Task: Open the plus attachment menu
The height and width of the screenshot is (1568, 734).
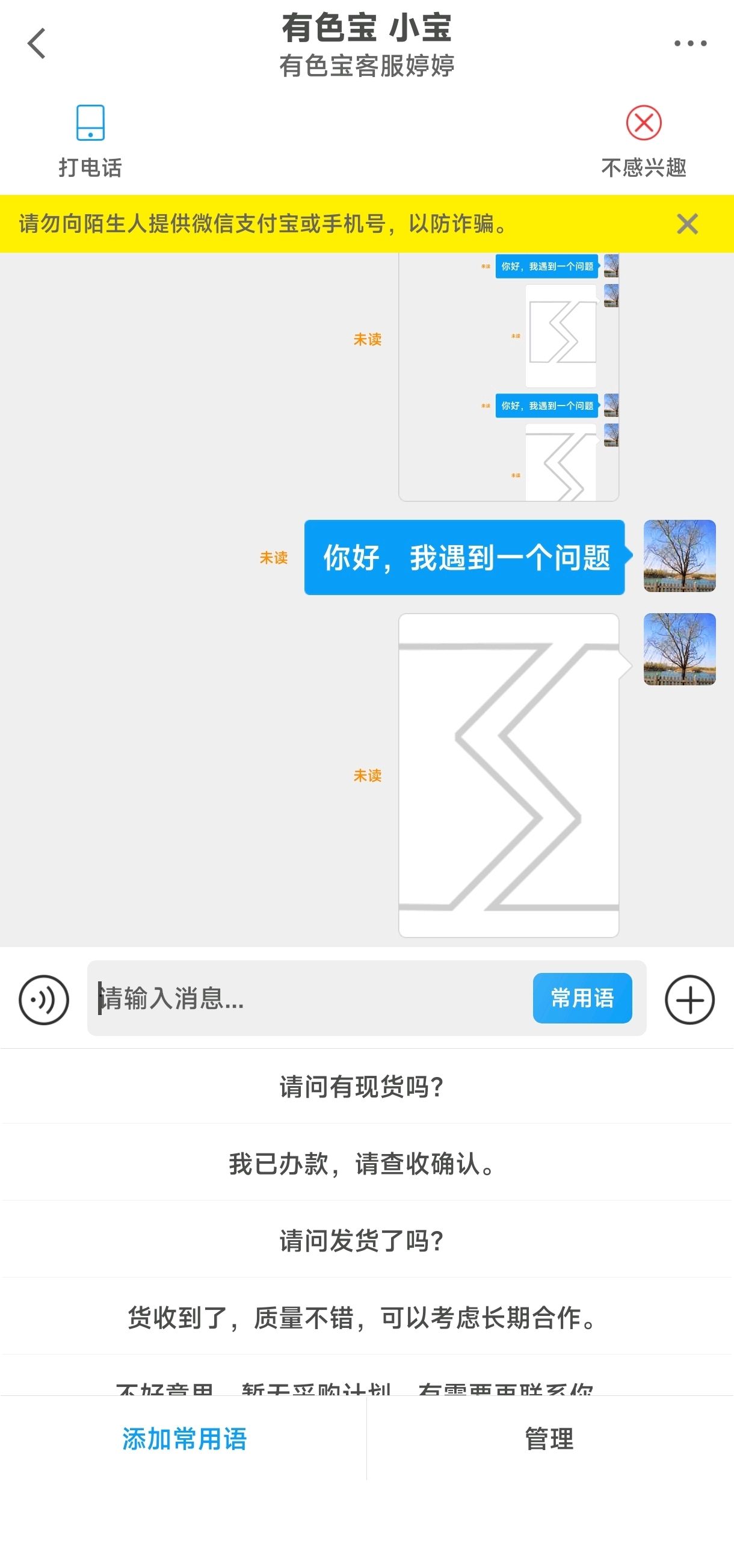Action: click(x=689, y=999)
